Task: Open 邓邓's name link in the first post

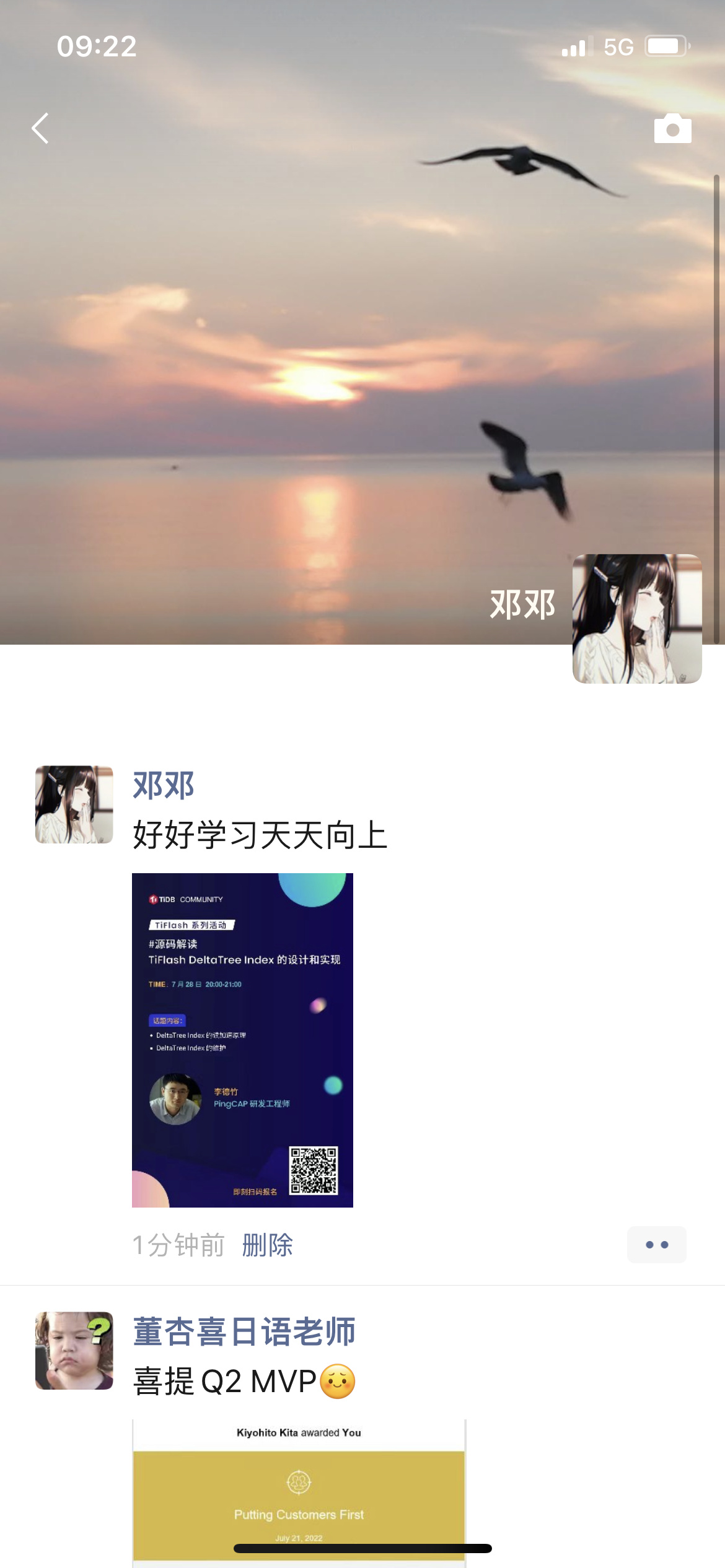Action: 164,785
